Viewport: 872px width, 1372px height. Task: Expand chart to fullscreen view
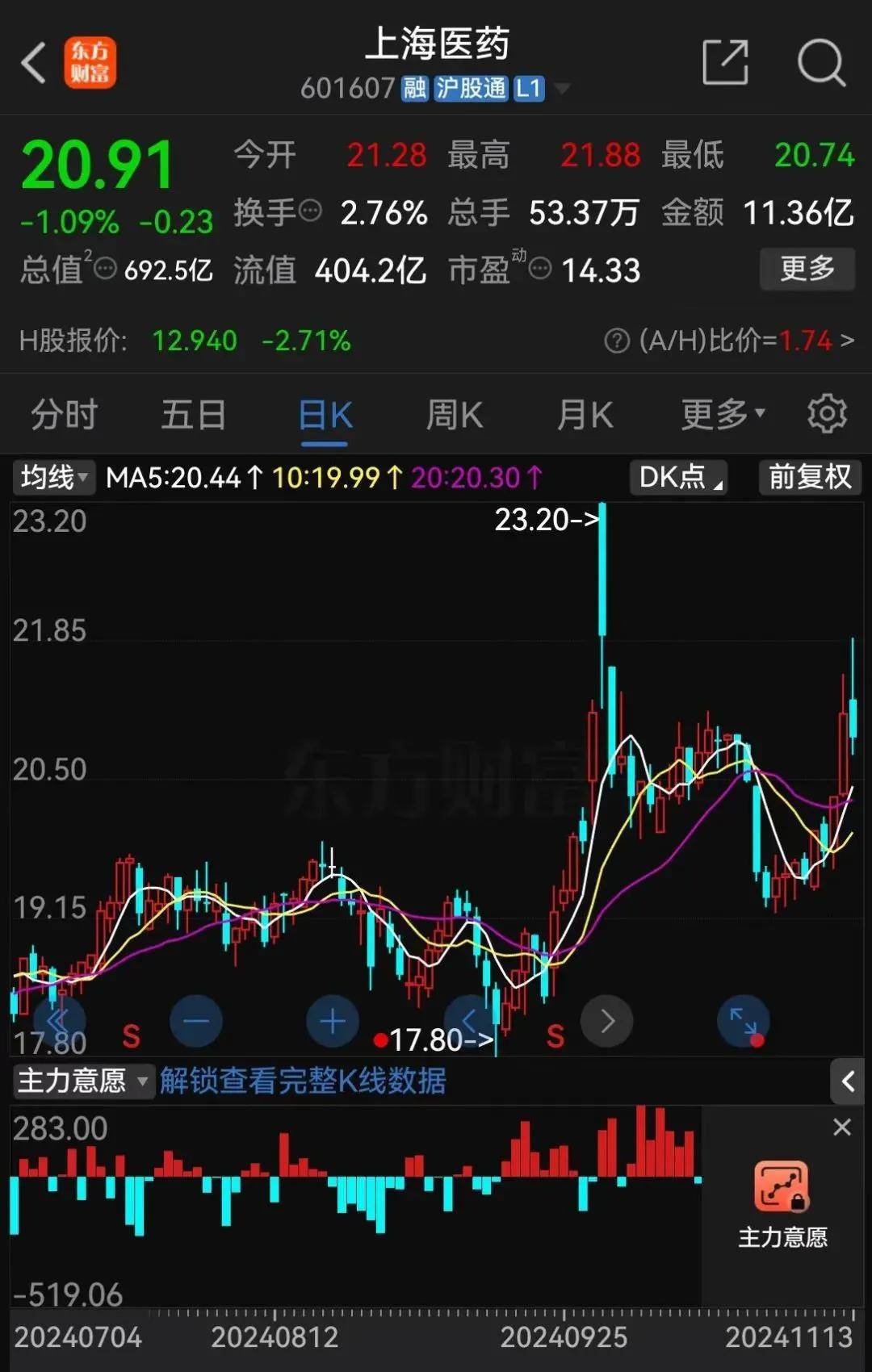pos(743,1020)
